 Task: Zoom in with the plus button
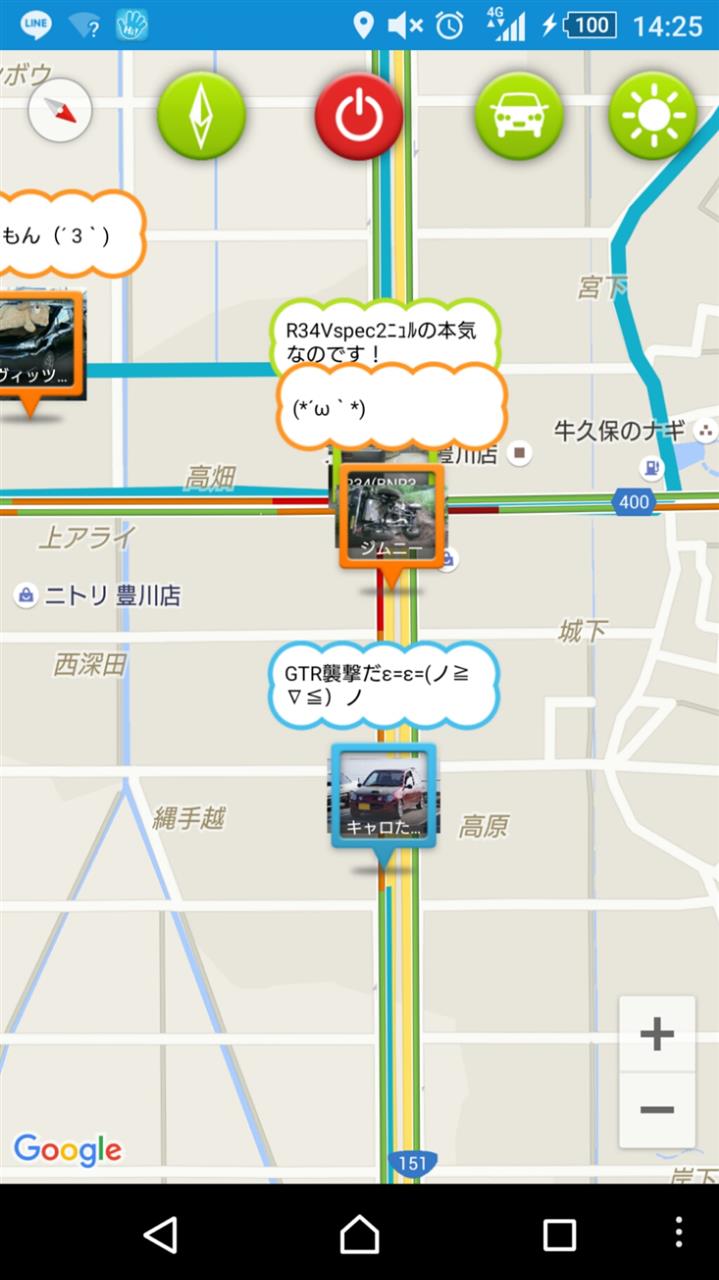click(657, 1034)
